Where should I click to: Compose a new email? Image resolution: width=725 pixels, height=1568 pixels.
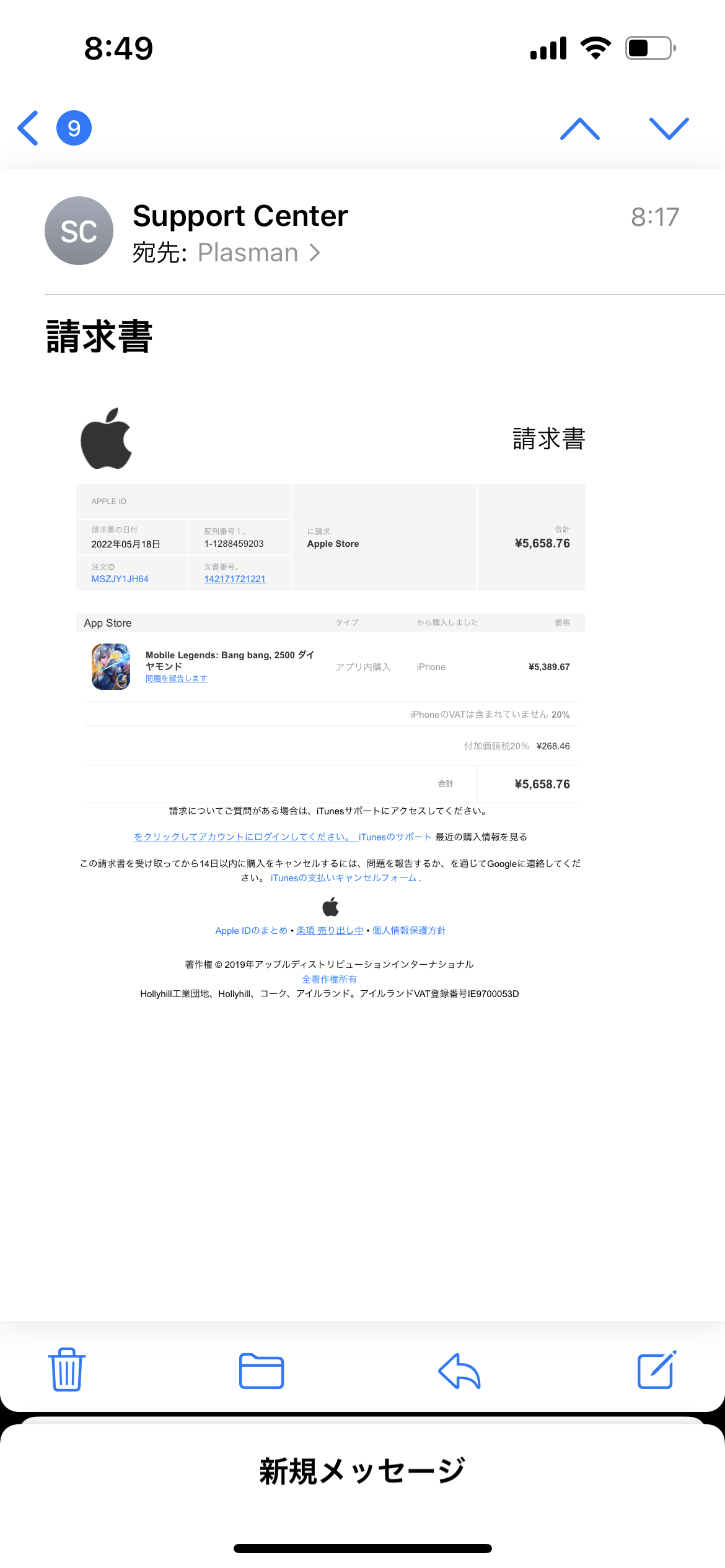point(656,1369)
